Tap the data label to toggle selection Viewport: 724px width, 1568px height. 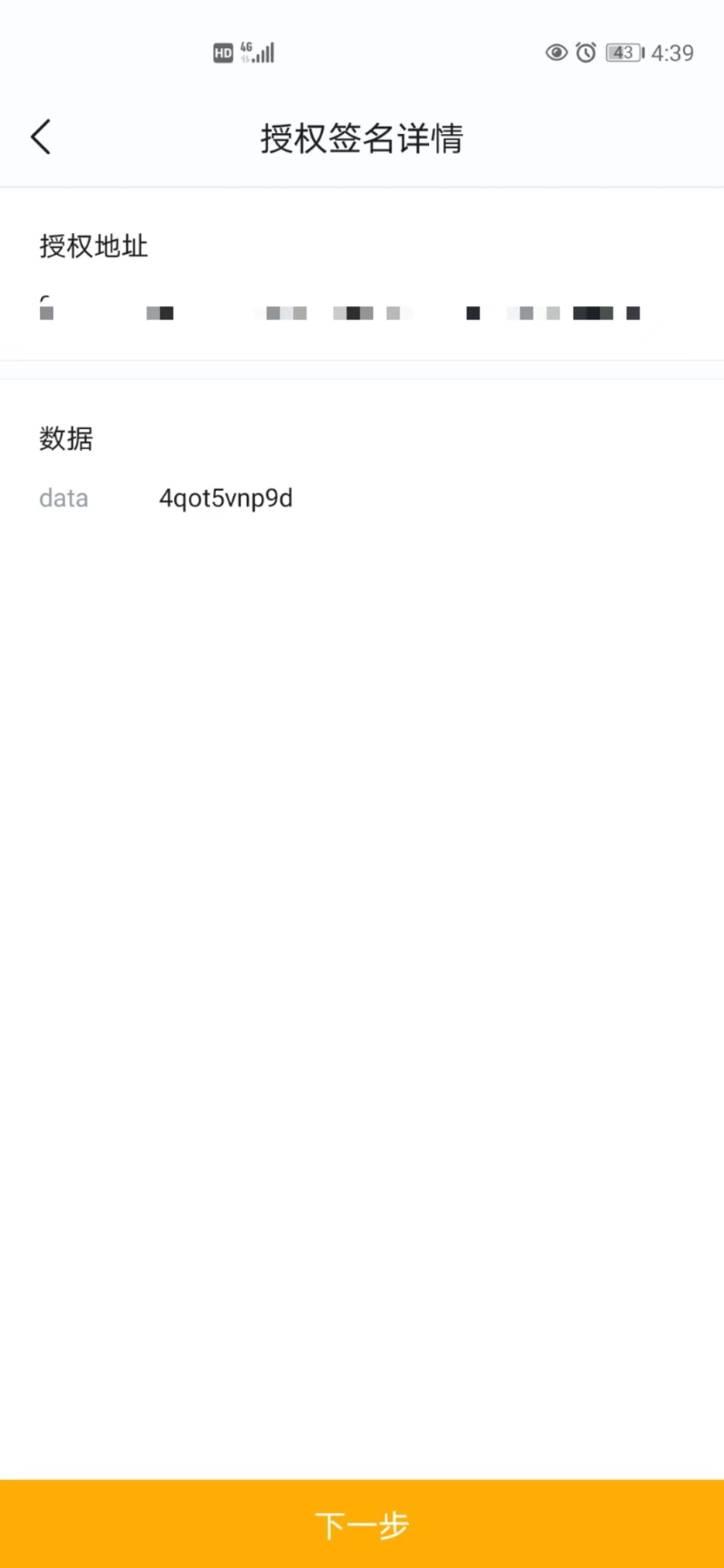coord(64,498)
